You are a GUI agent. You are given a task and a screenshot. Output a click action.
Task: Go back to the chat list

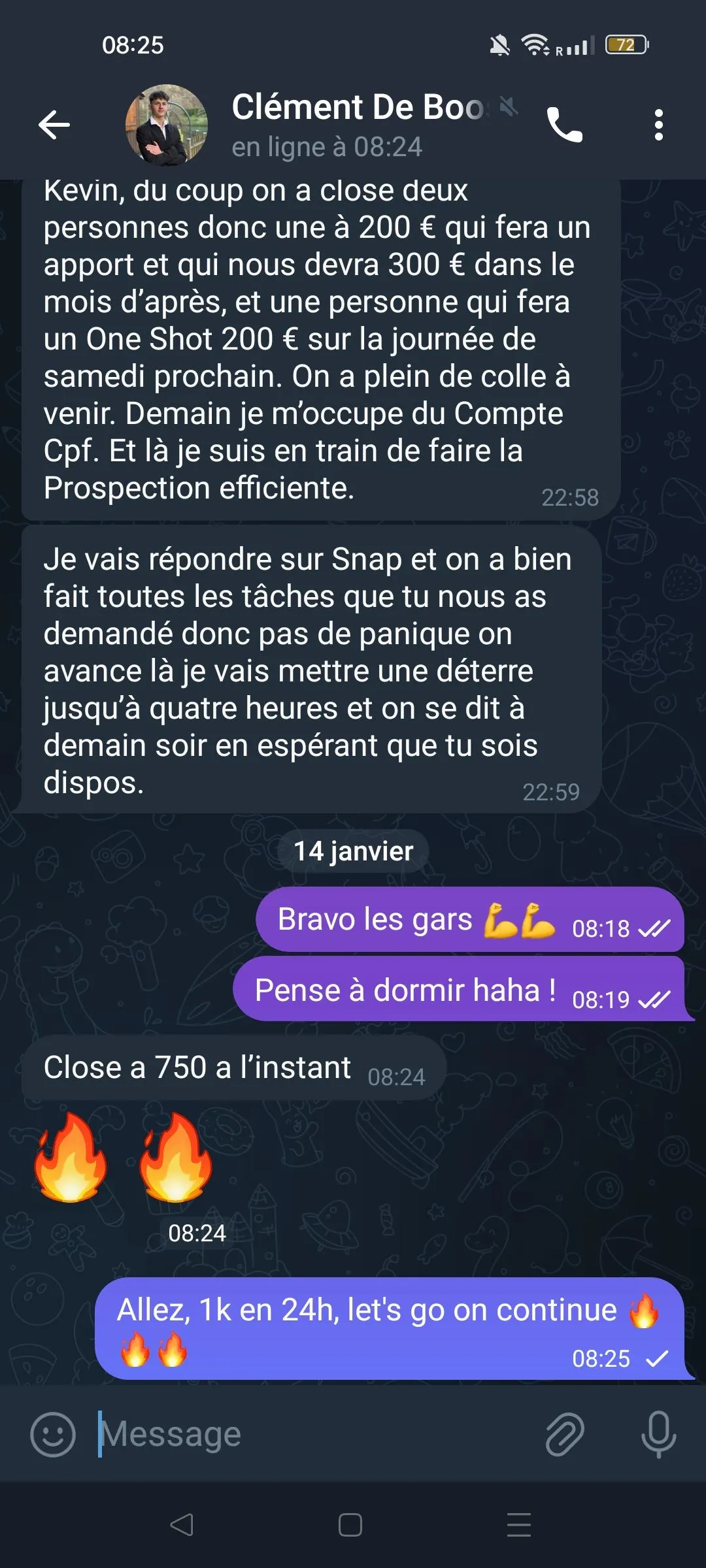(54, 125)
